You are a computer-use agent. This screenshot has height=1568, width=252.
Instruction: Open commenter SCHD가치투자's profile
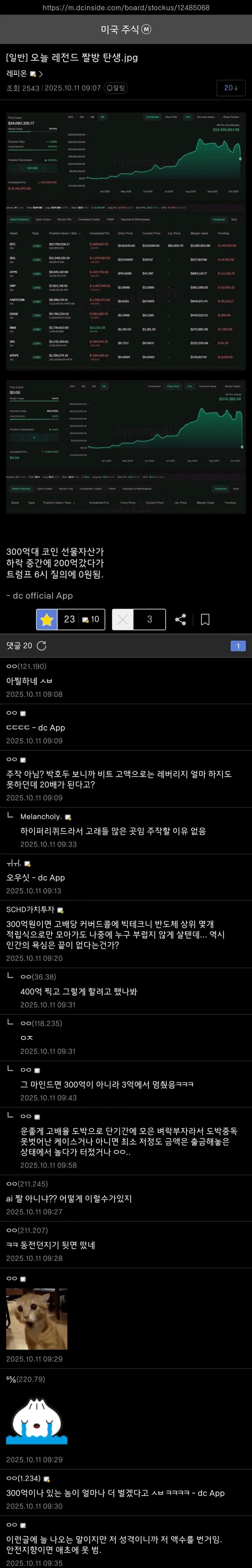click(30, 910)
